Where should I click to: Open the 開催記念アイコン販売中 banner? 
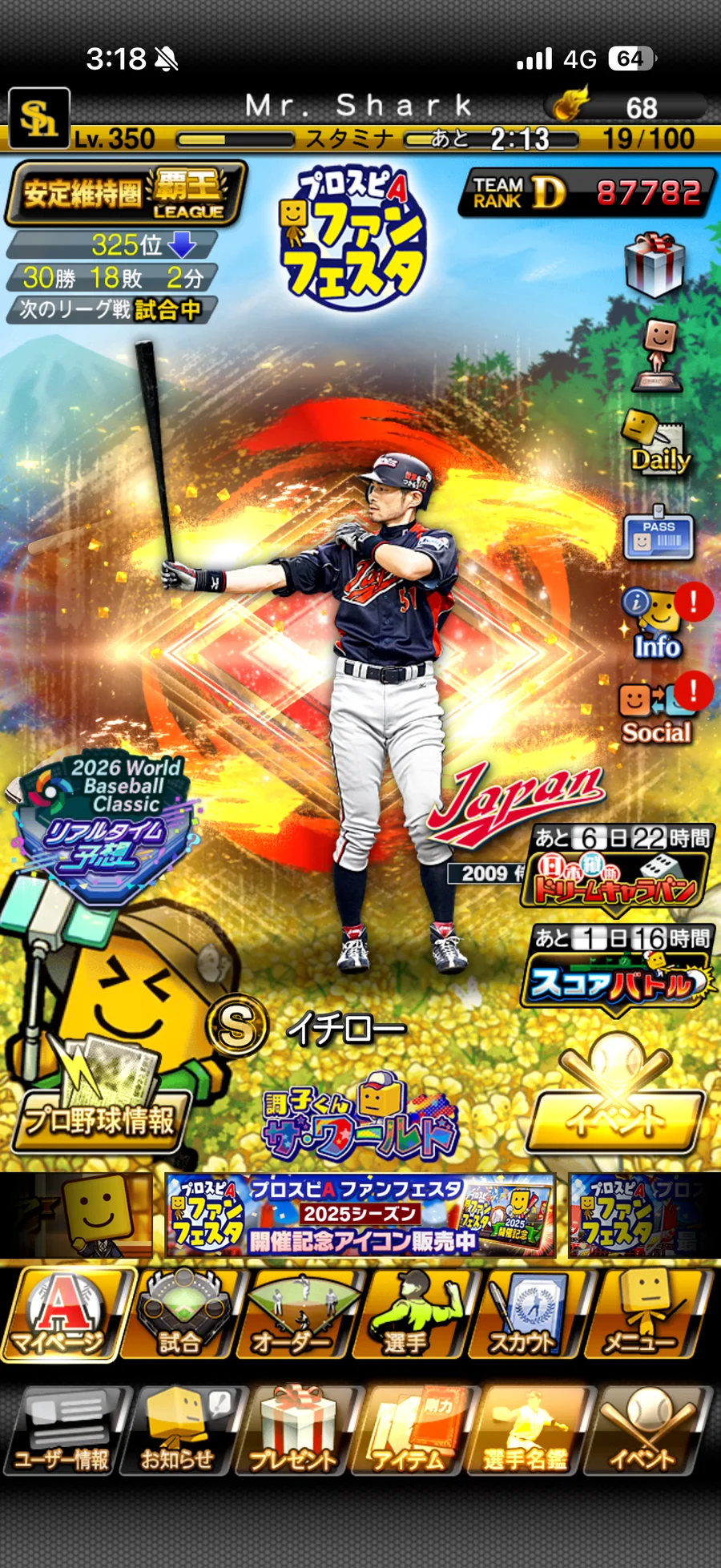(x=360, y=1215)
